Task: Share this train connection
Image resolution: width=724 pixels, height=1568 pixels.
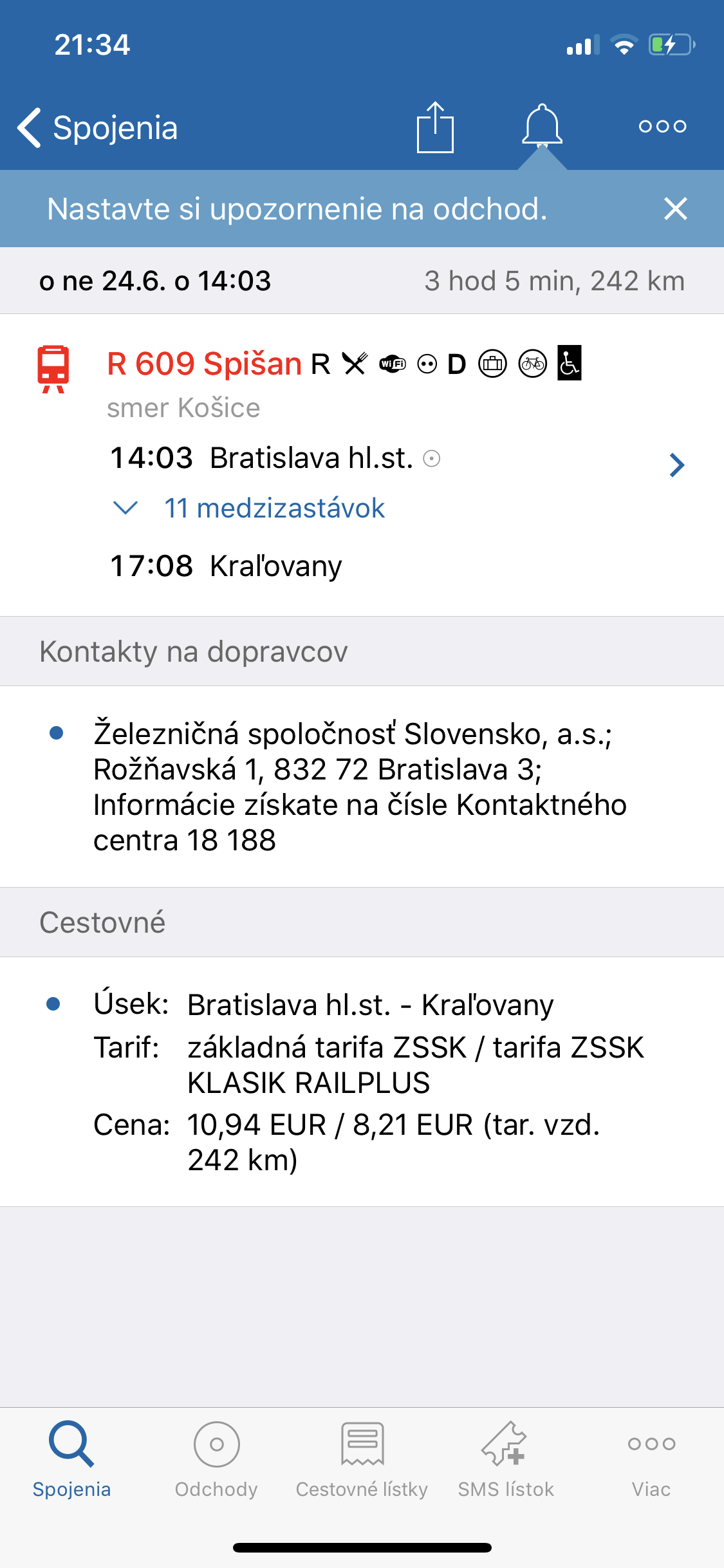Action: [435, 127]
